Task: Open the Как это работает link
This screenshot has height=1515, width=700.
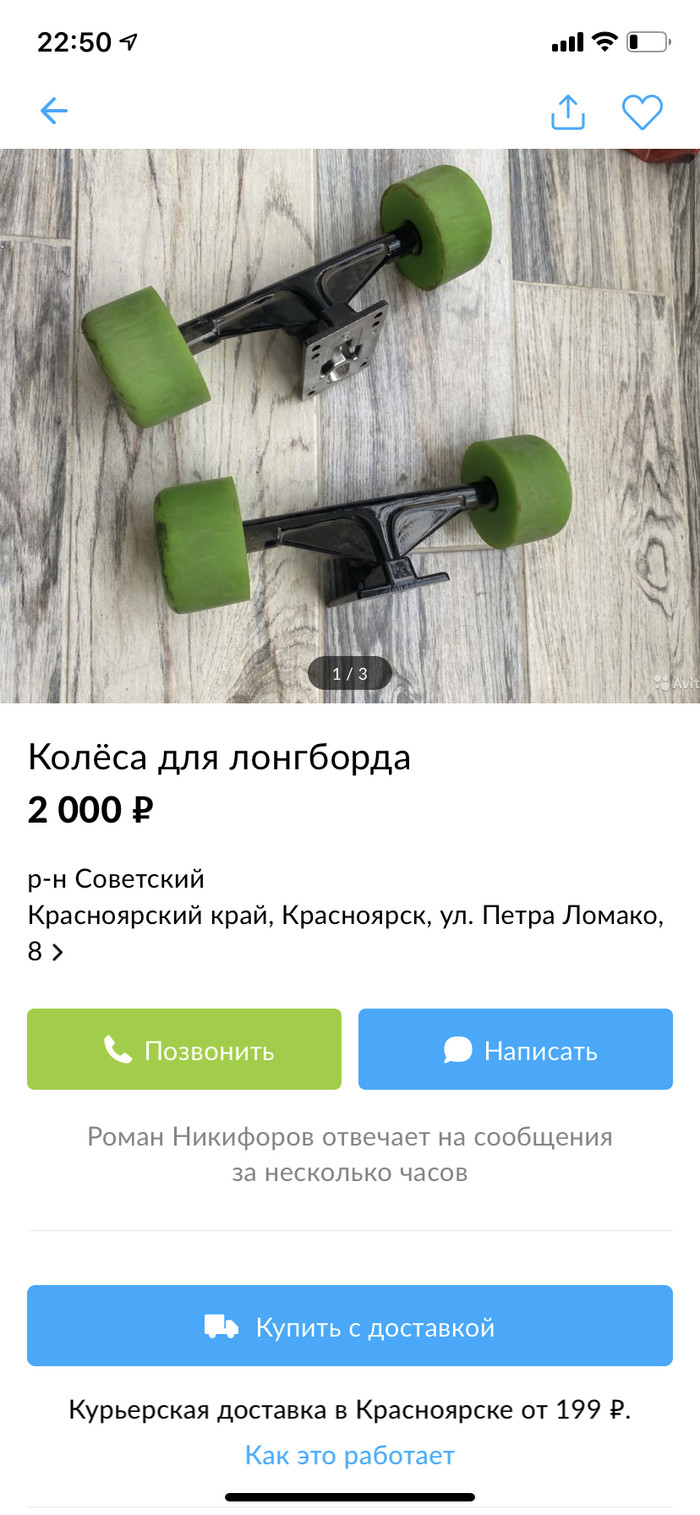Action: click(x=350, y=1455)
